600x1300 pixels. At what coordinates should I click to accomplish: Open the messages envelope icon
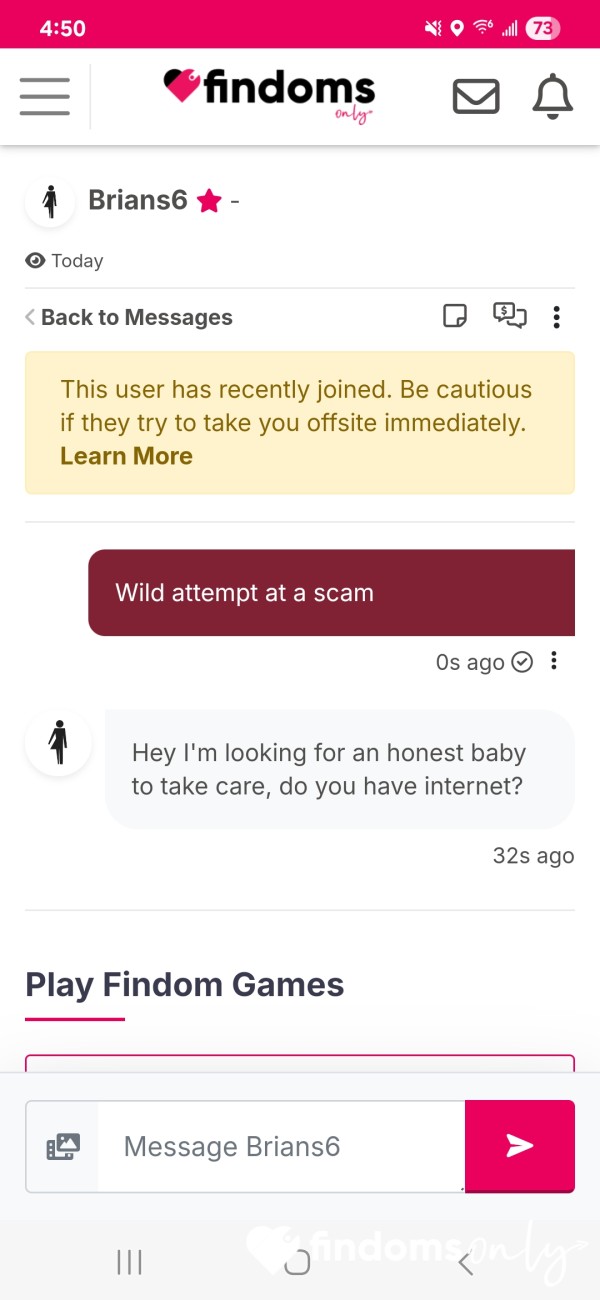point(476,96)
